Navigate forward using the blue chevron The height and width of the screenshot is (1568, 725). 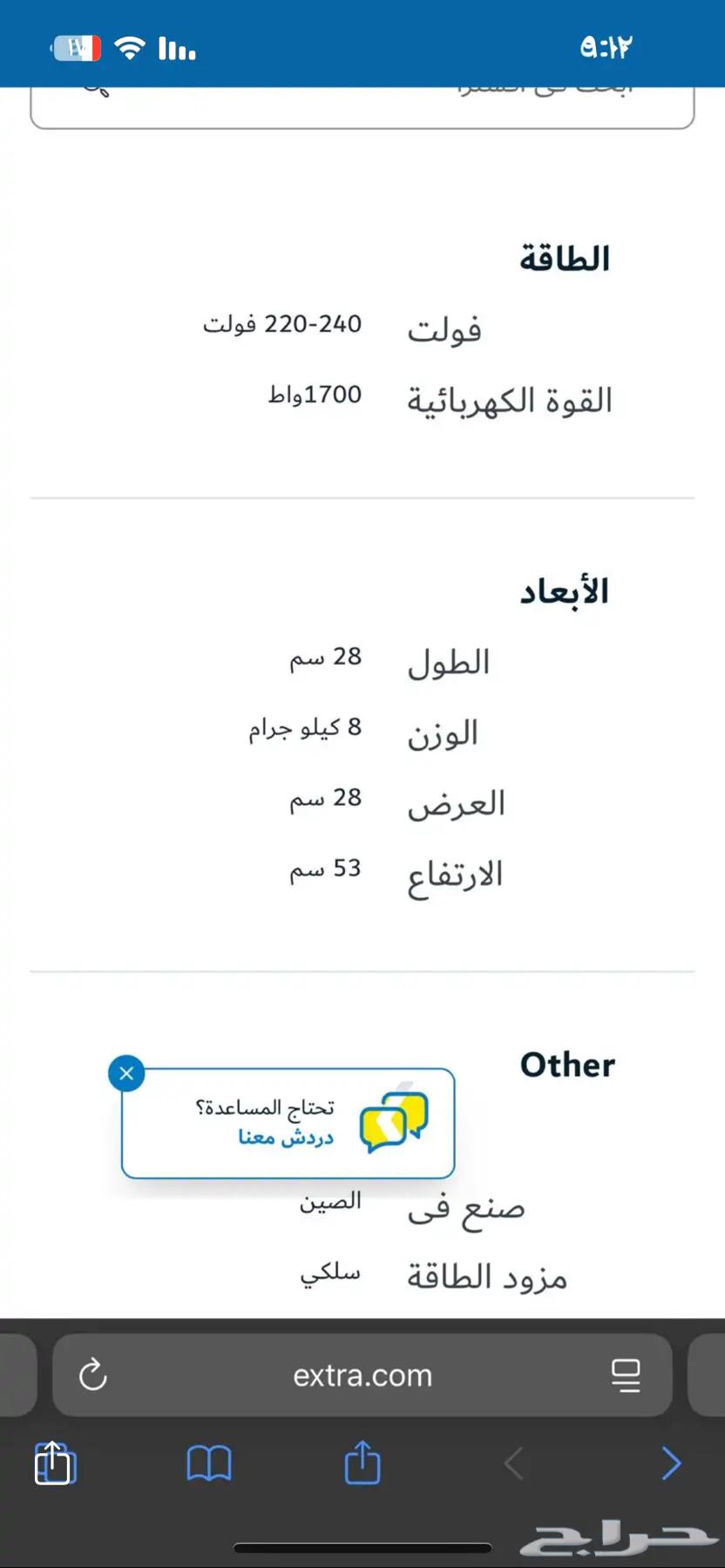tap(670, 1464)
